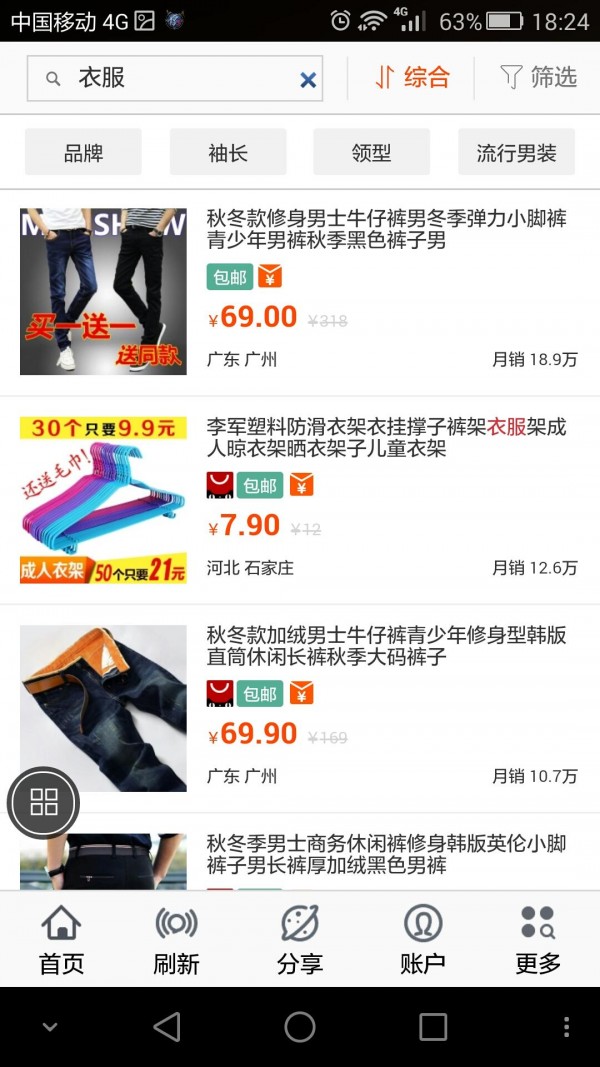Open recent apps from the navigation bar
The width and height of the screenshot is (600, 1067).
(433, 1027)
